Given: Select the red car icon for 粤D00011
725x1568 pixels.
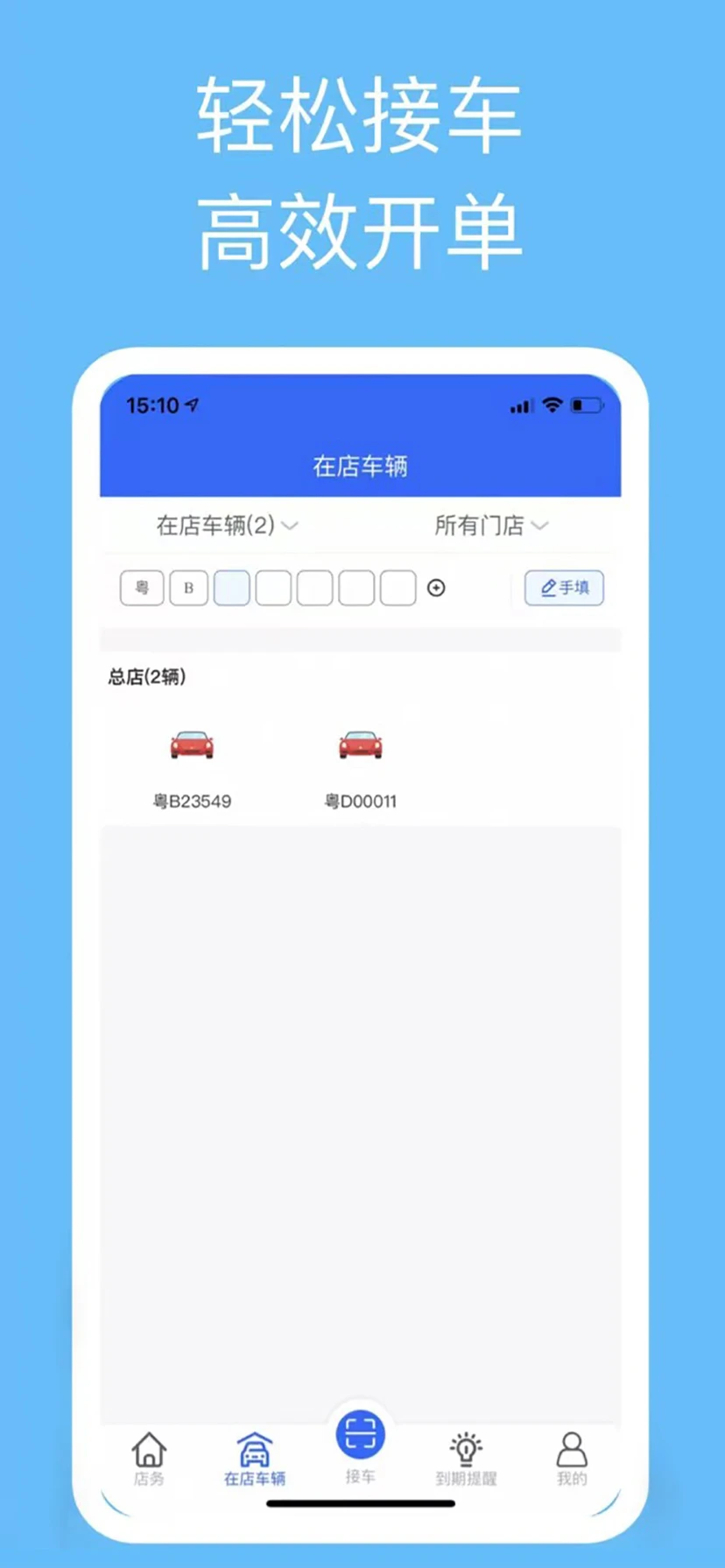Looking at the screenshot, I should point(358,745).
